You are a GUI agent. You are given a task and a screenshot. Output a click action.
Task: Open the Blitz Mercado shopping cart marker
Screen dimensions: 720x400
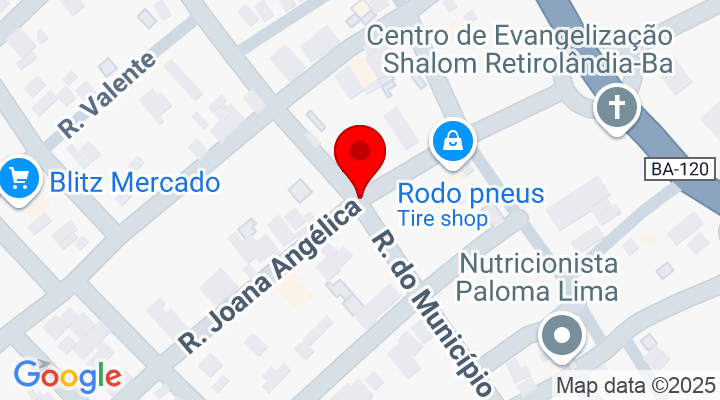[19, 180]
